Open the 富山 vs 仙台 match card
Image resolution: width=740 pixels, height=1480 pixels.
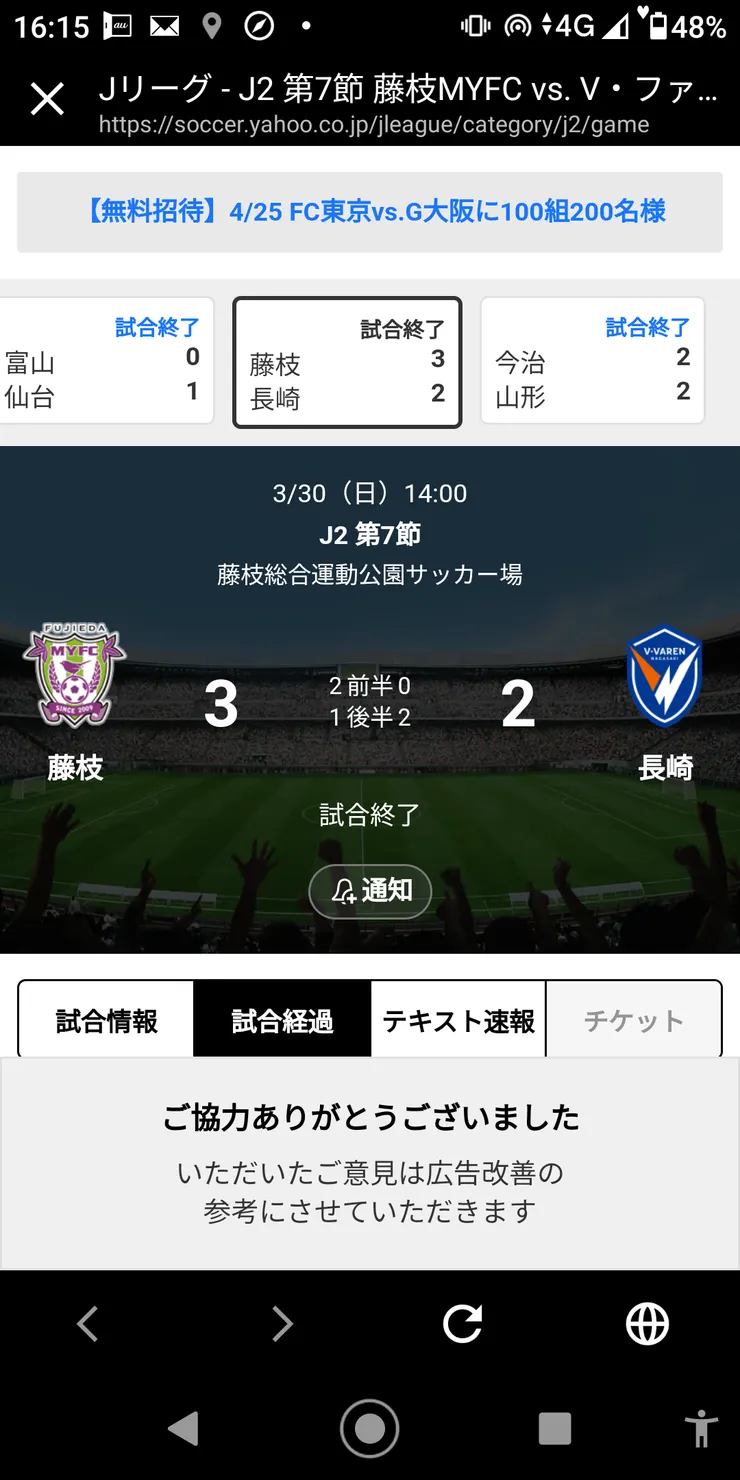pyautogui.click(x=106, y=361)
